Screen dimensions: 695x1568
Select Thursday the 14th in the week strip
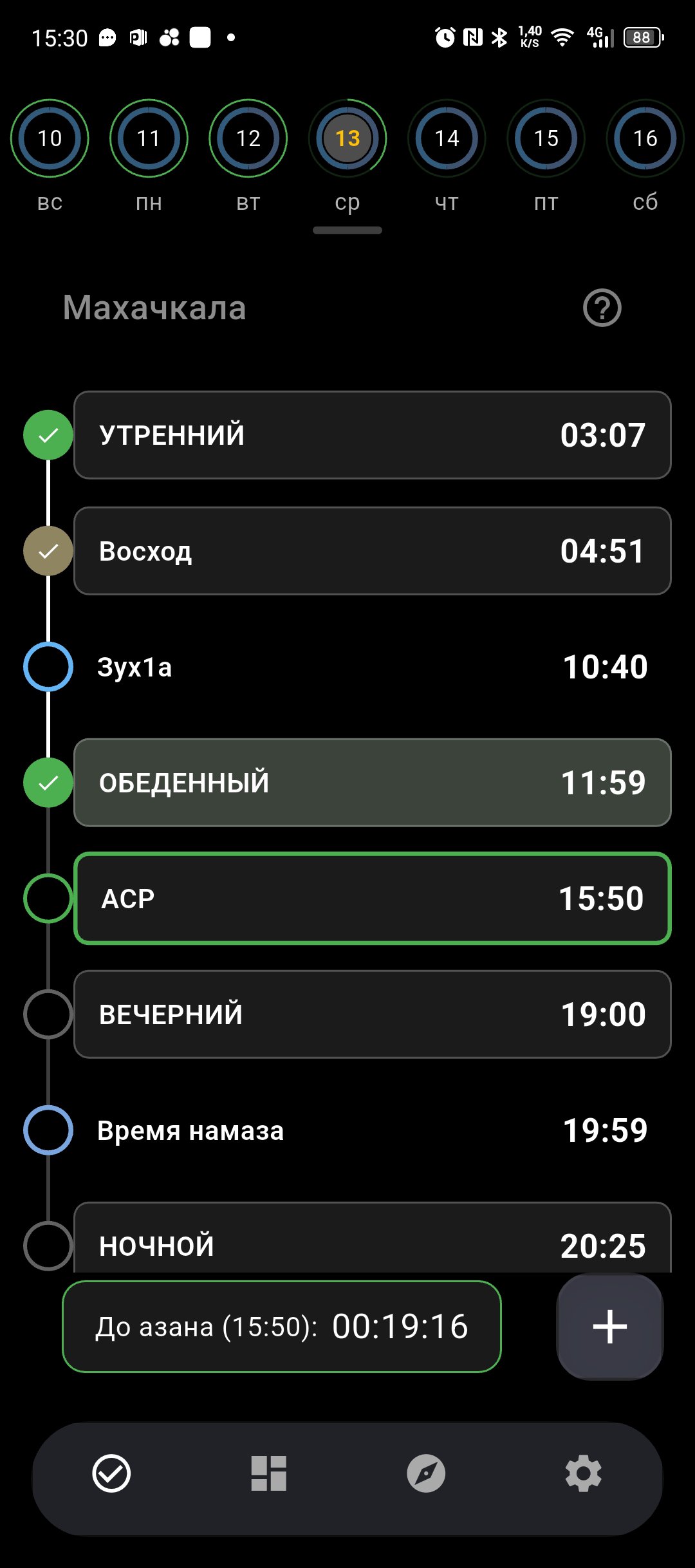click(447, 138)
